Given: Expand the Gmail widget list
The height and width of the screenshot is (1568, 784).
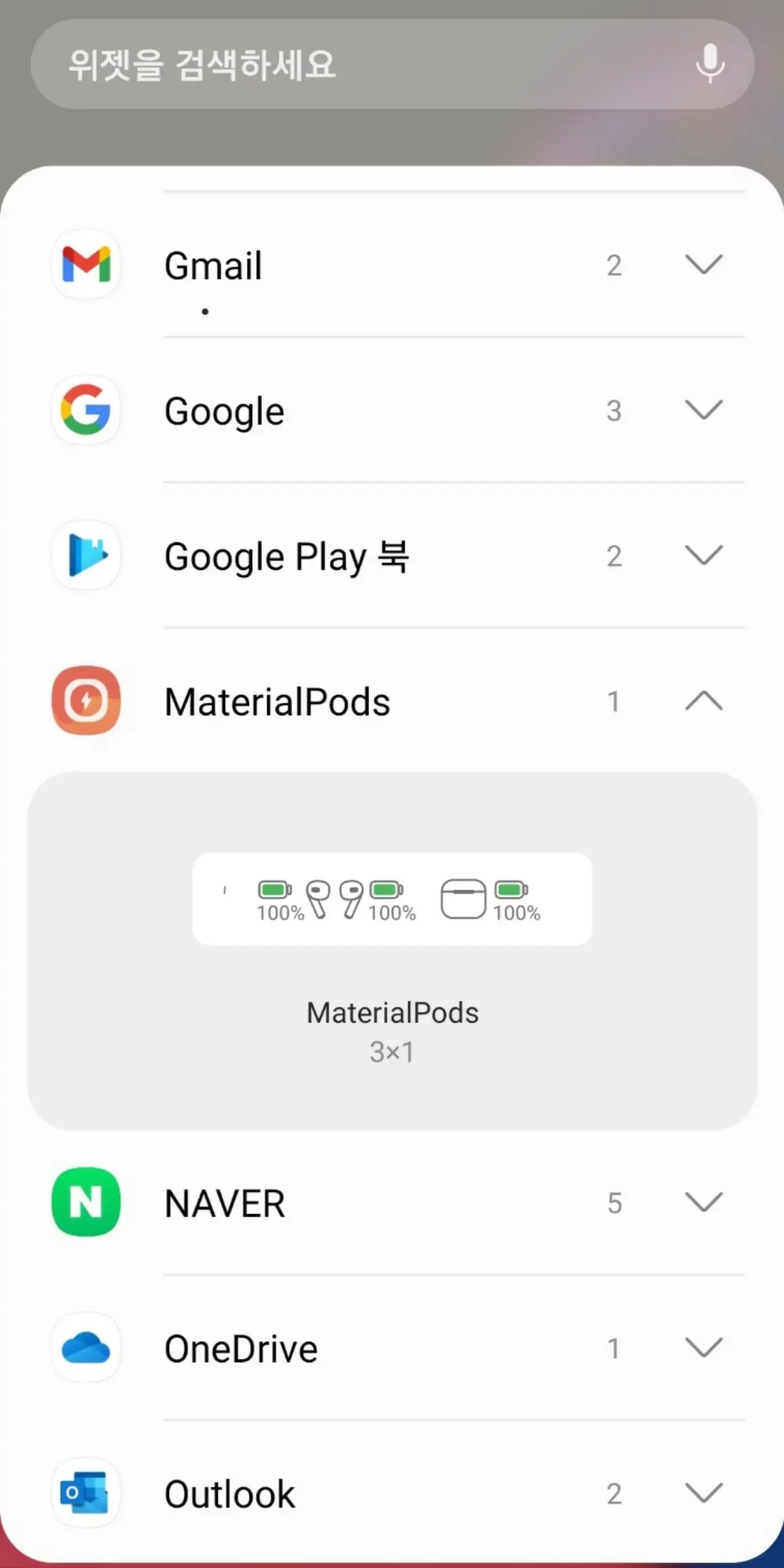Looking at the screenshot, I should 703,265.
